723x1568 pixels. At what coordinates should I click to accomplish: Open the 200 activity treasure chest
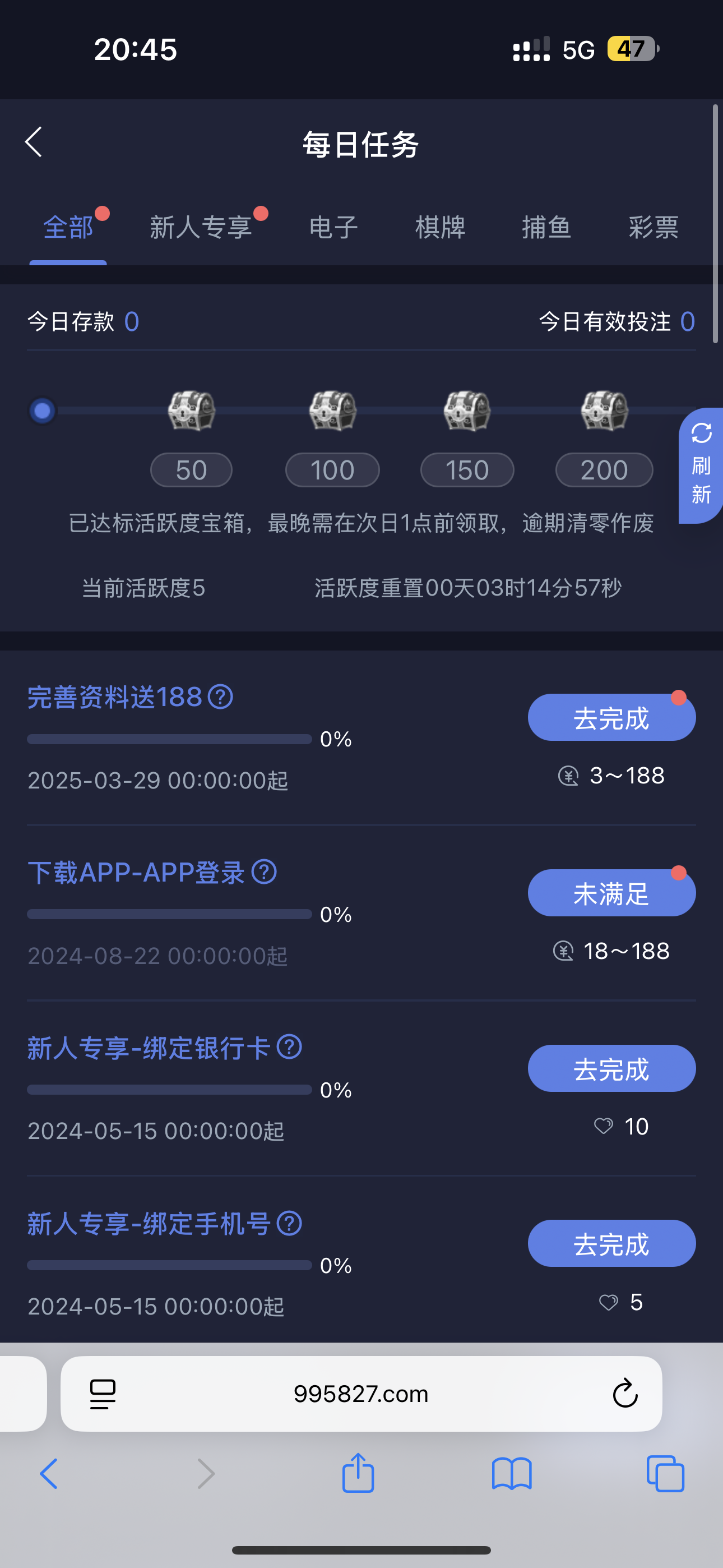click(604, 412)
